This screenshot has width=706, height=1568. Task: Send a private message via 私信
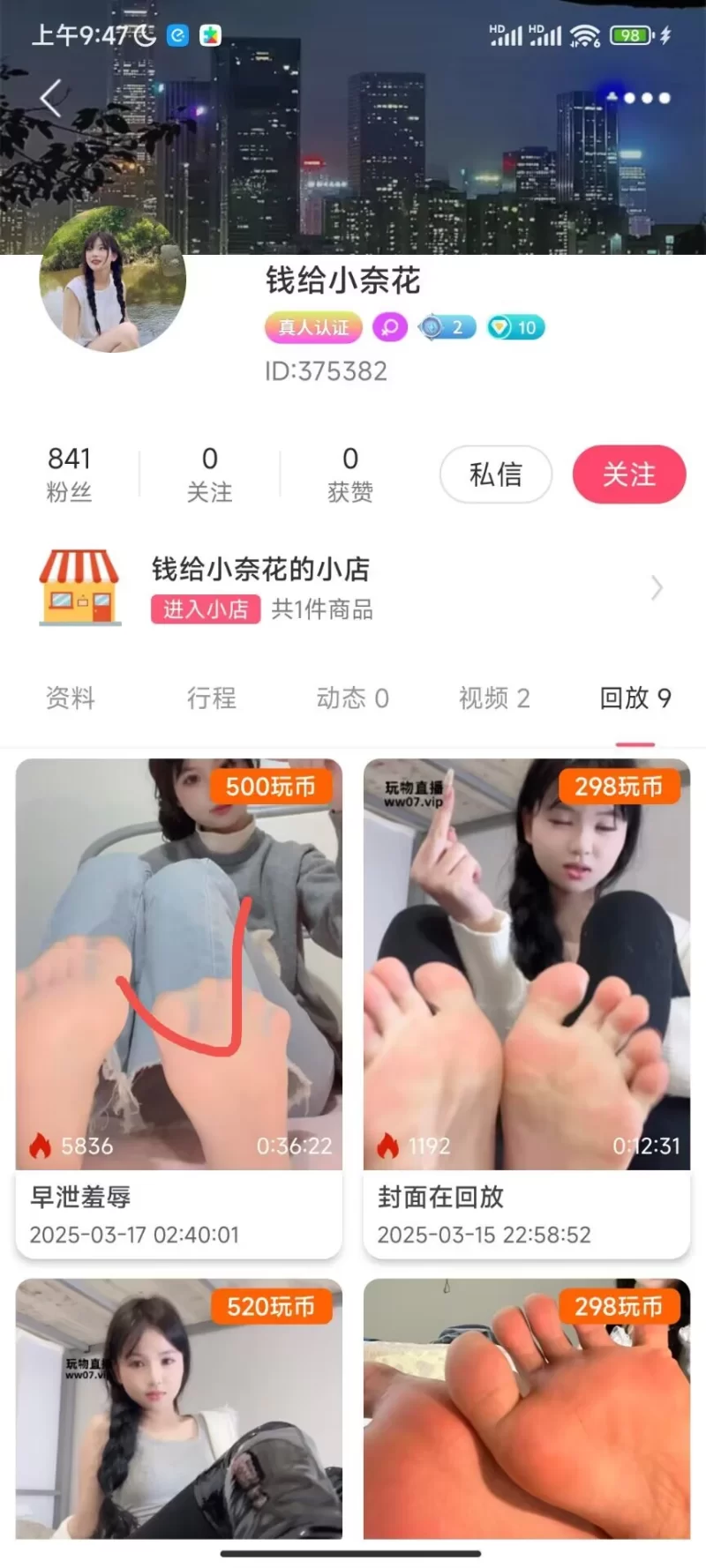(496, 474)
